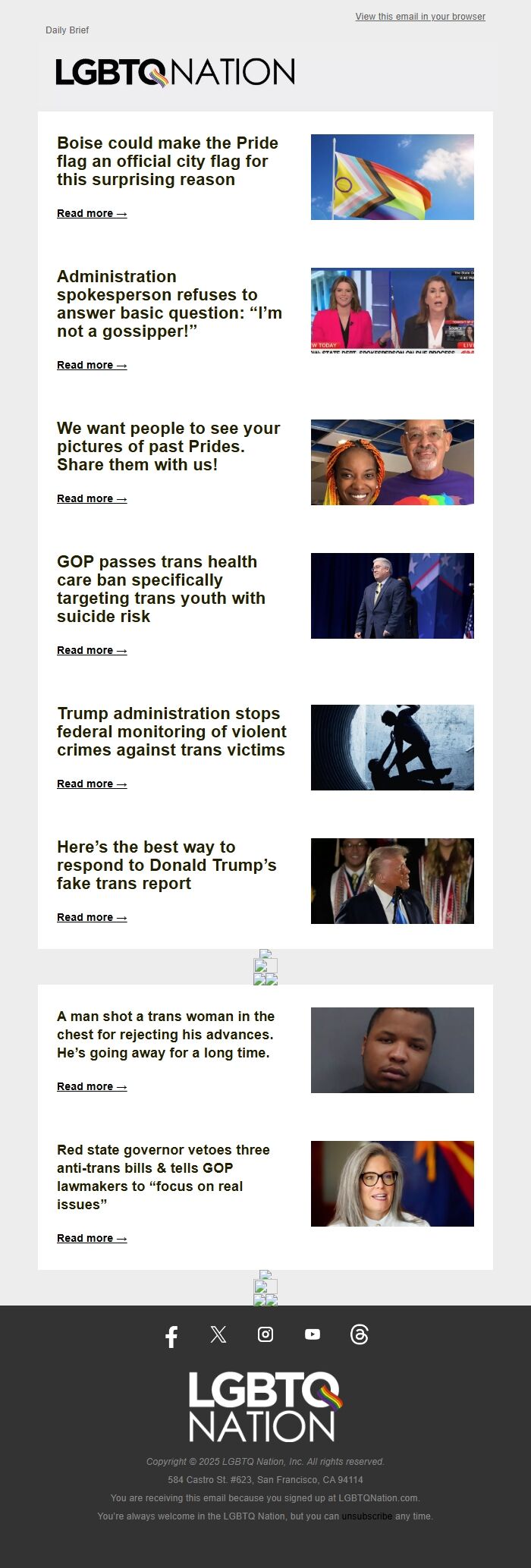Open the Boise Pride flag photo
531x1568 pixels.
(x=392, y=178)
